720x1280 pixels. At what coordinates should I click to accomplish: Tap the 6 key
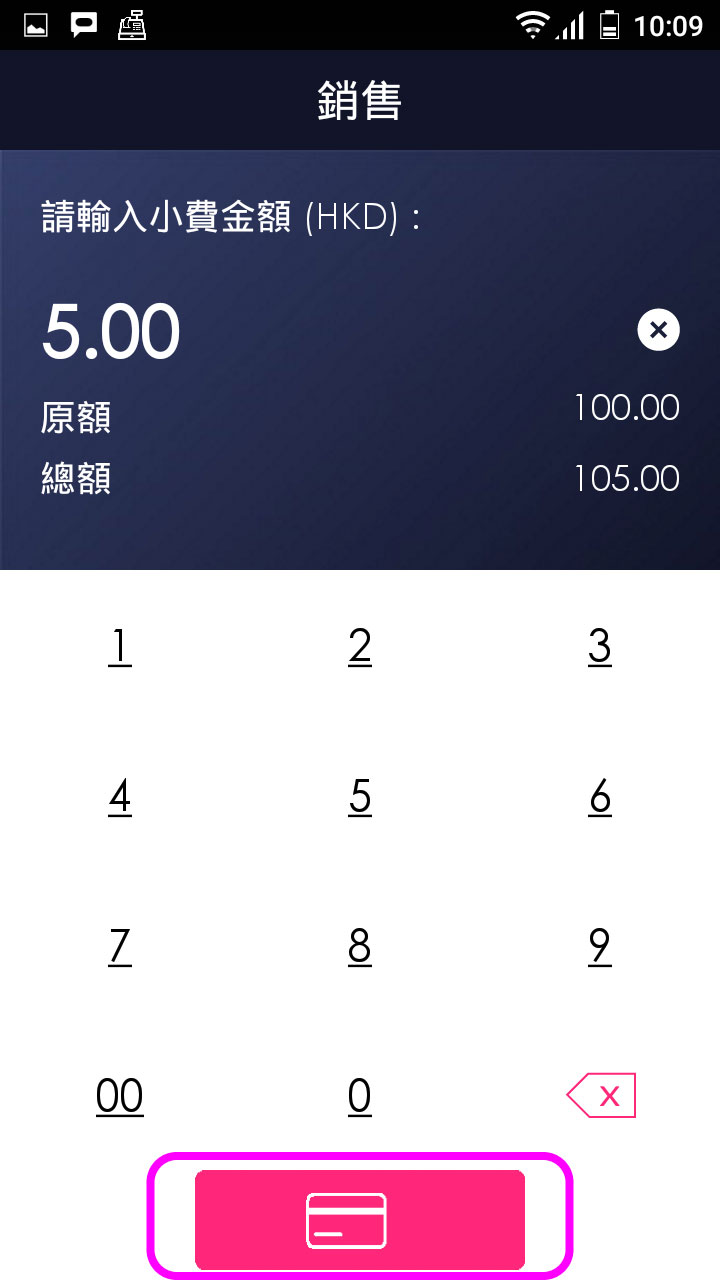(x=600, y=797)
